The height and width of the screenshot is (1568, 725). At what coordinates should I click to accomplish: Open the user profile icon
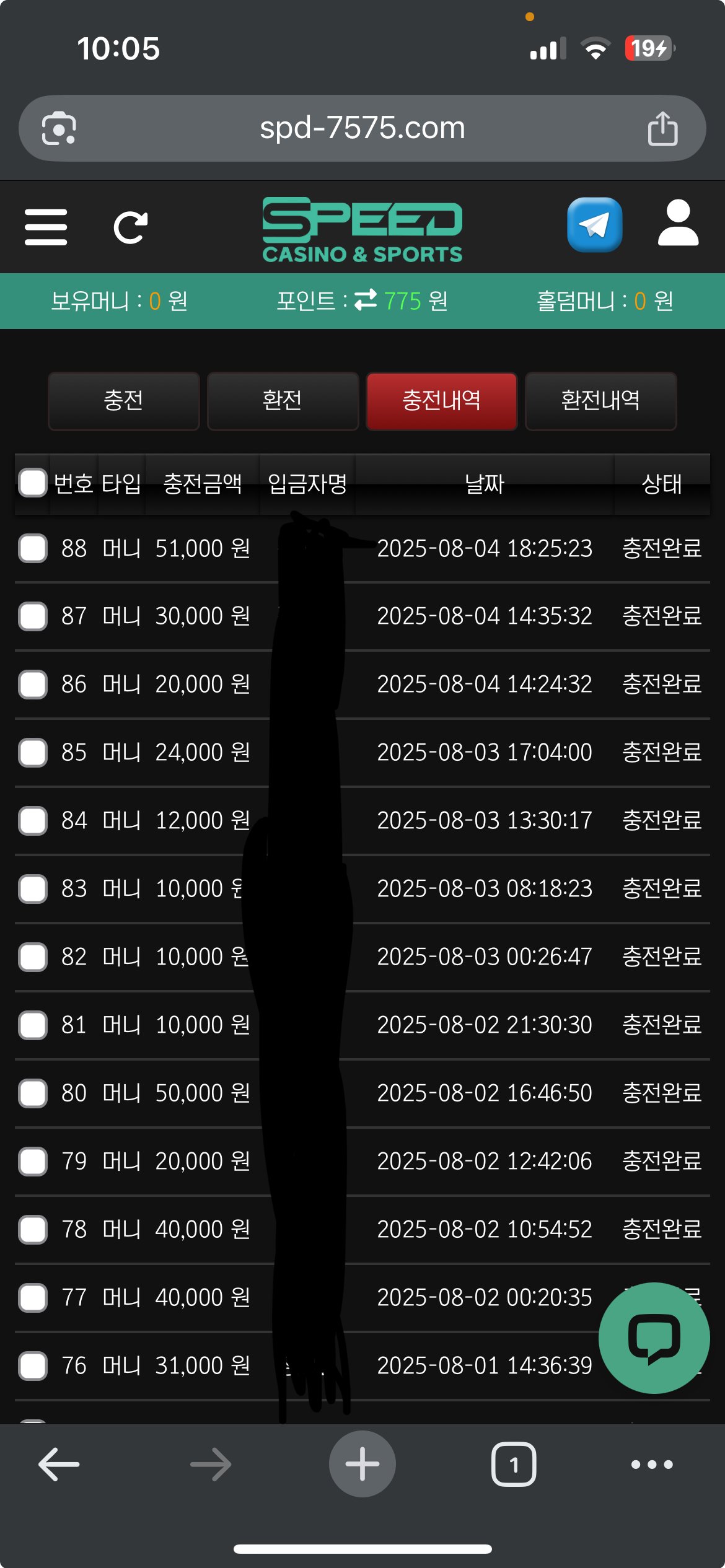coord(678,224)
